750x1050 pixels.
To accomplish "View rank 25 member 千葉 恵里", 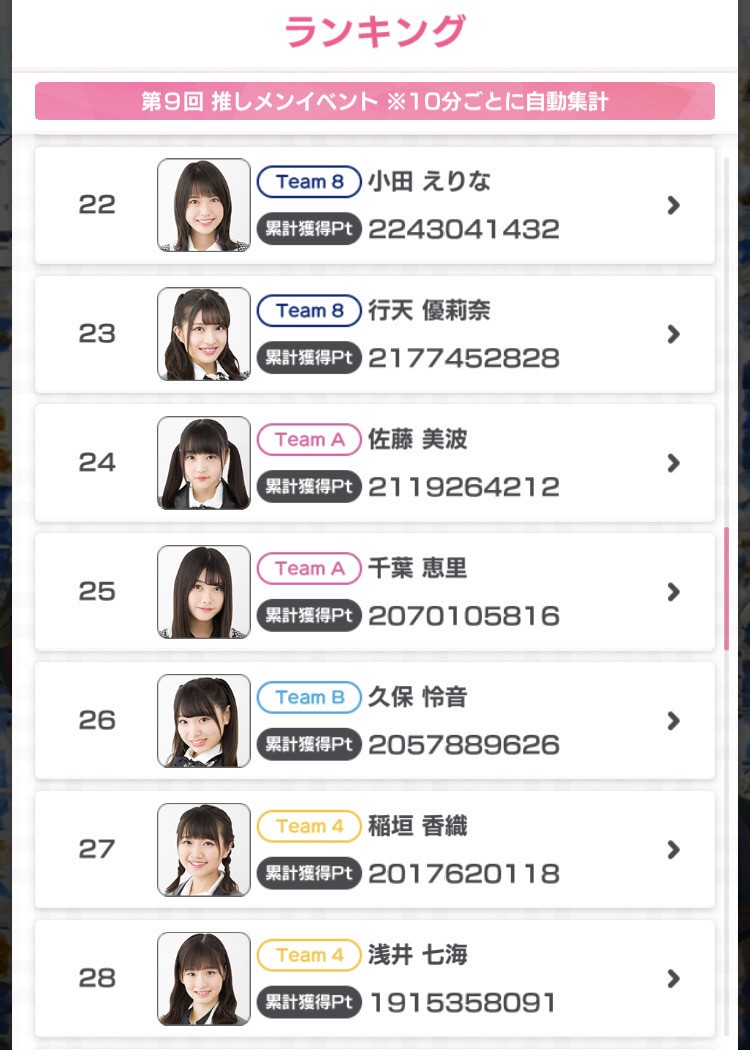I will coord(375,592).
